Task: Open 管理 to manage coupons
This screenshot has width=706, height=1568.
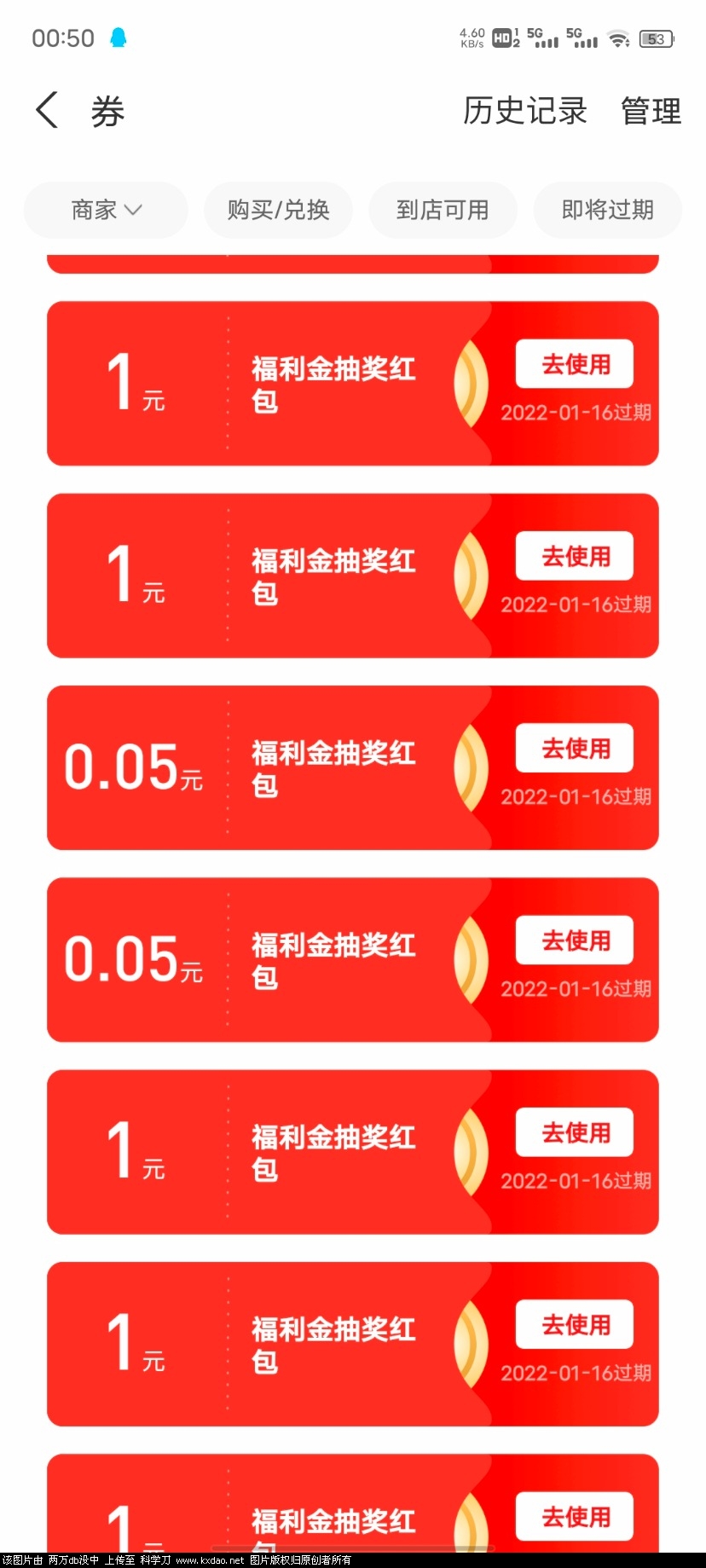Action: coord(651,111)
